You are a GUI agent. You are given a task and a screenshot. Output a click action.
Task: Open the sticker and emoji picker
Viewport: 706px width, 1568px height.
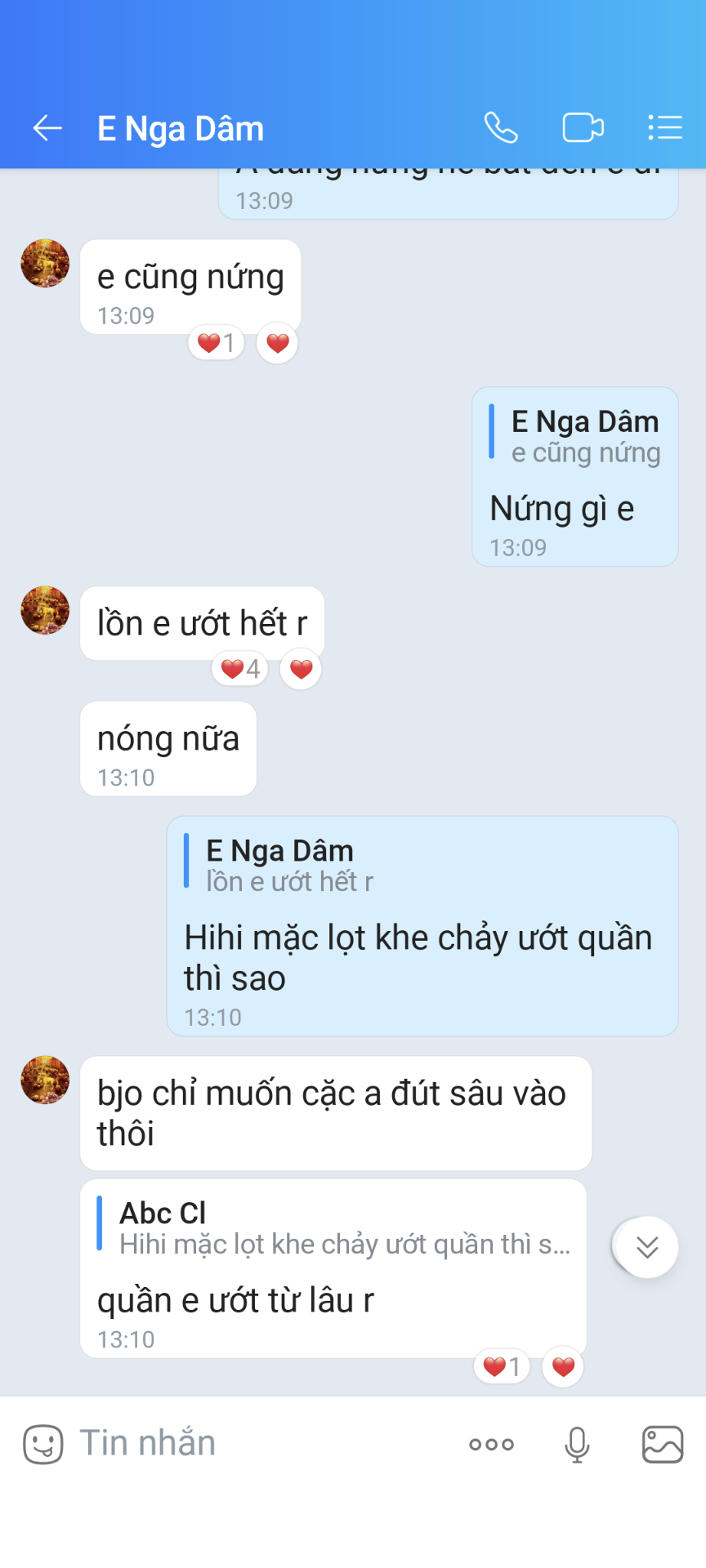pyautogui.click(x=43, y=1444)
